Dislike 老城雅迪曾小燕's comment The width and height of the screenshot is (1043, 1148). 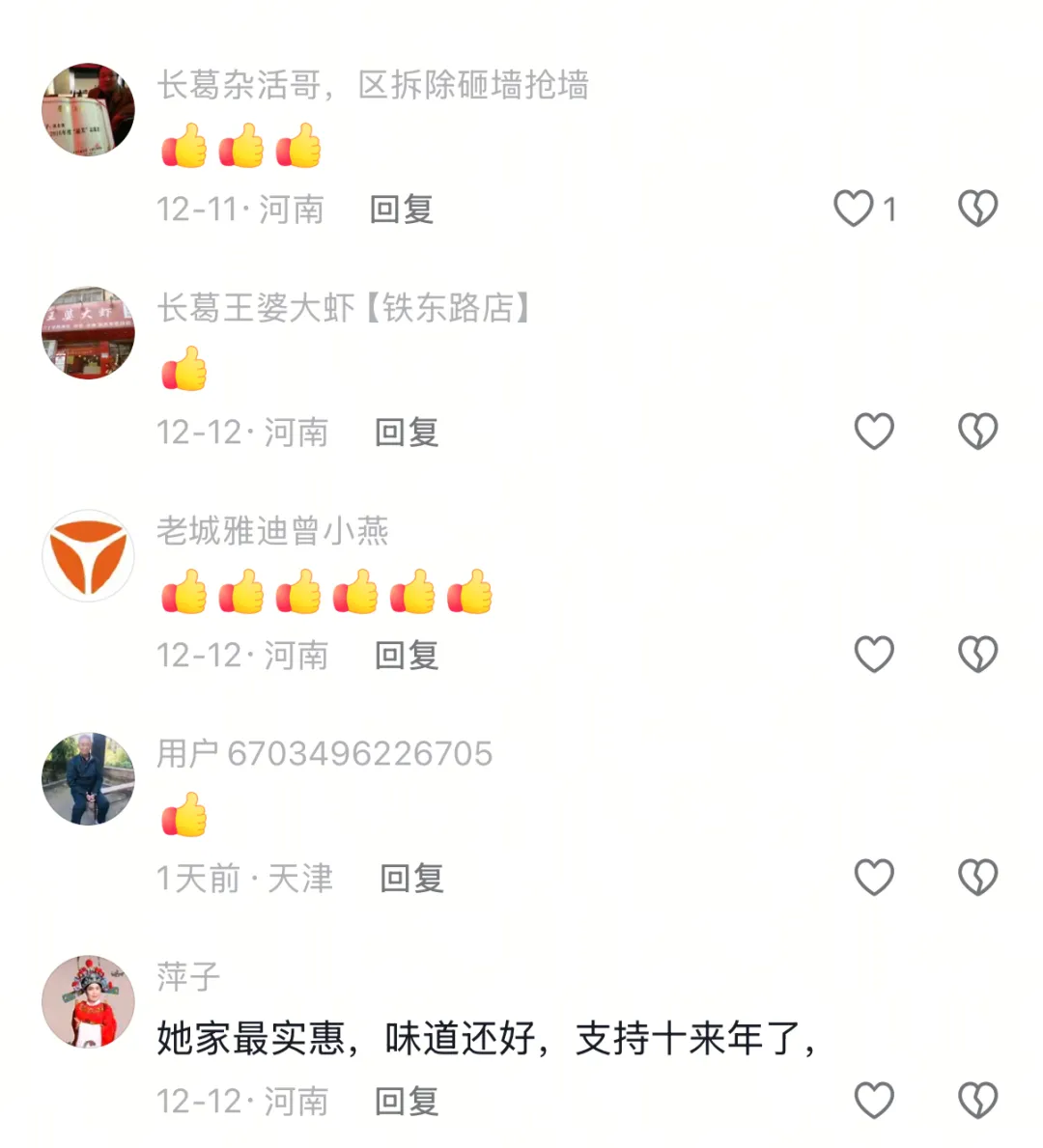pyautogui.click(x=977, y=655)
